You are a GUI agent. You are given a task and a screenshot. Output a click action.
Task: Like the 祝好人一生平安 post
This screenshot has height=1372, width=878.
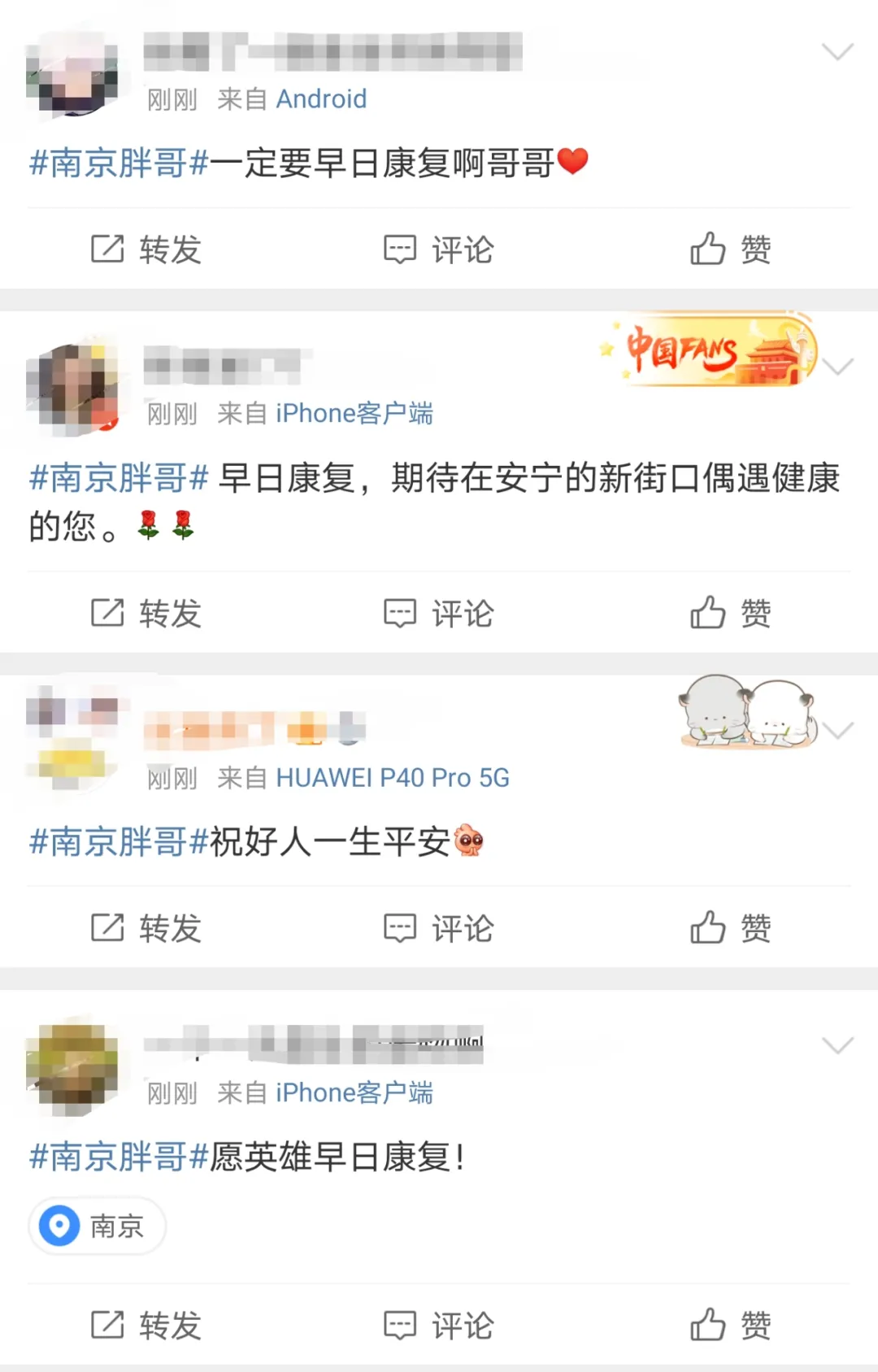pos(730,927)
